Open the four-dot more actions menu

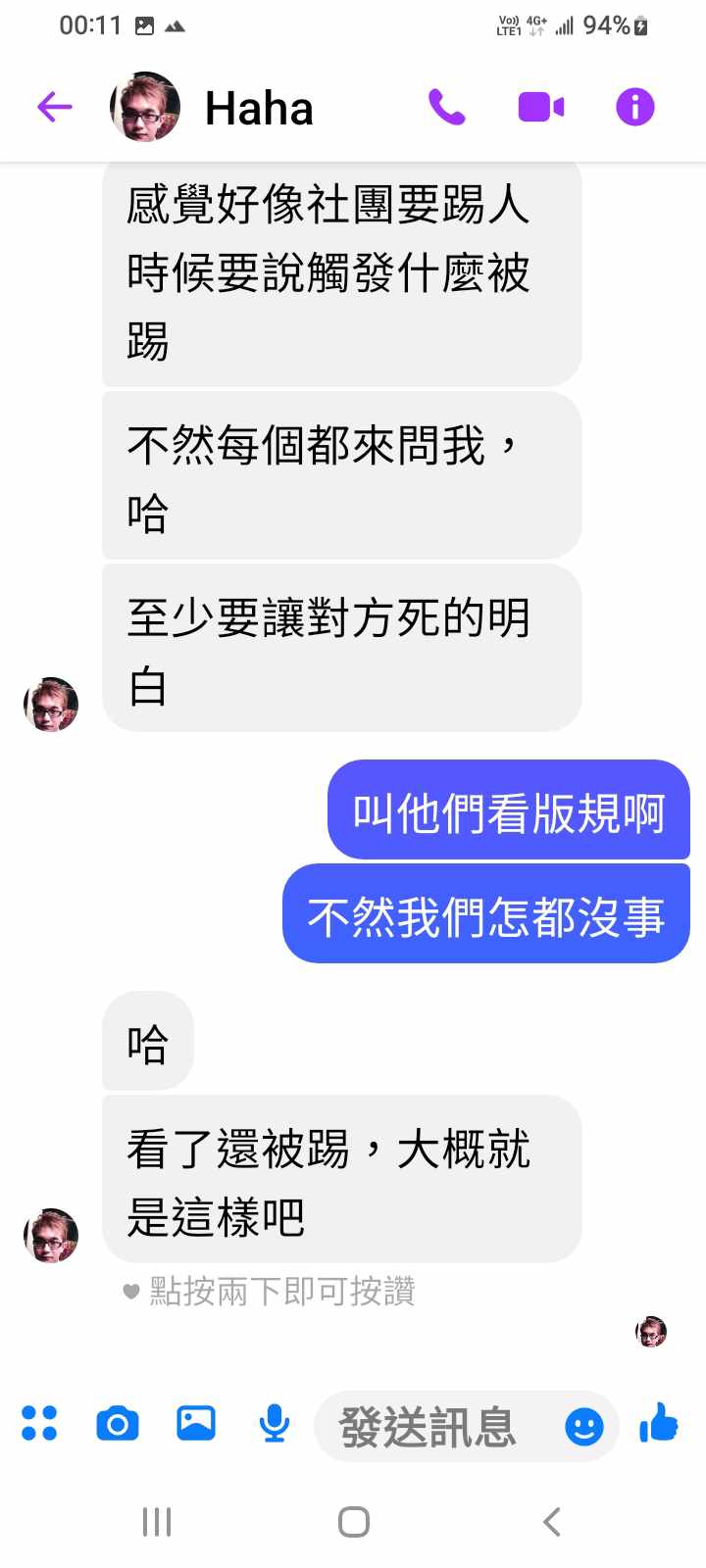point(39,1423)
